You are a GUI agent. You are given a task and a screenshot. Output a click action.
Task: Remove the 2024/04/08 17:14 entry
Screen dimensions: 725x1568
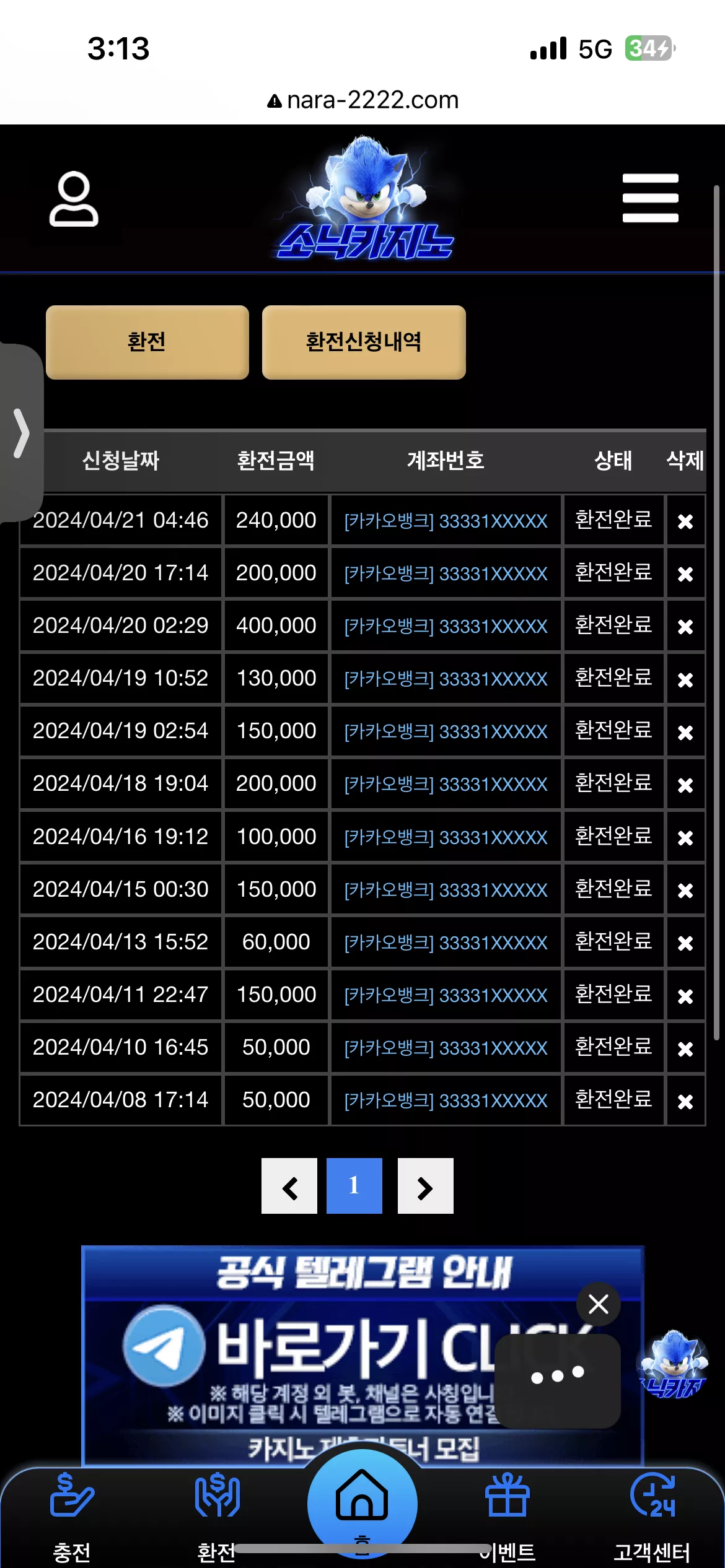click(685, 1101)
